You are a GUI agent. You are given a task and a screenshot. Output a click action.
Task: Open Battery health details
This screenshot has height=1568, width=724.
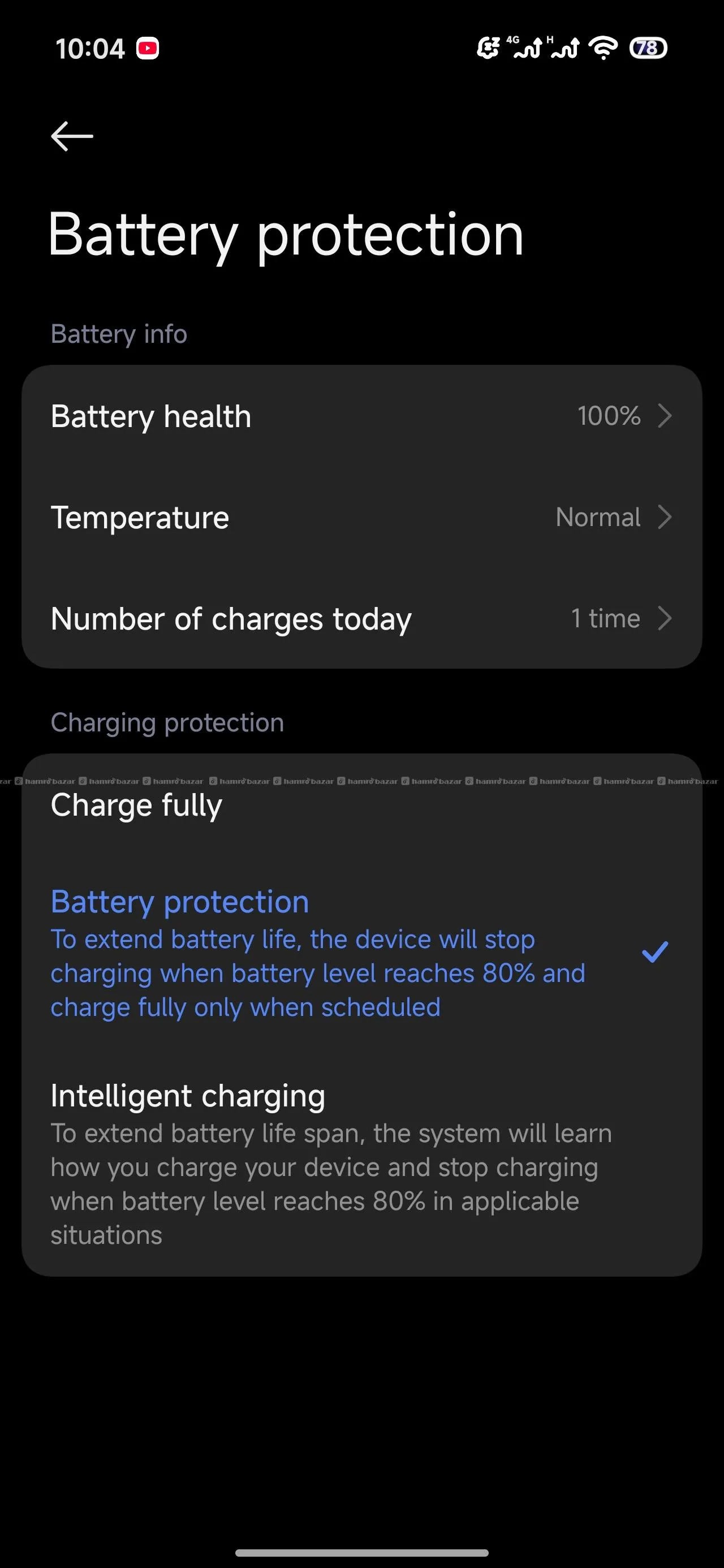[361, 416]
